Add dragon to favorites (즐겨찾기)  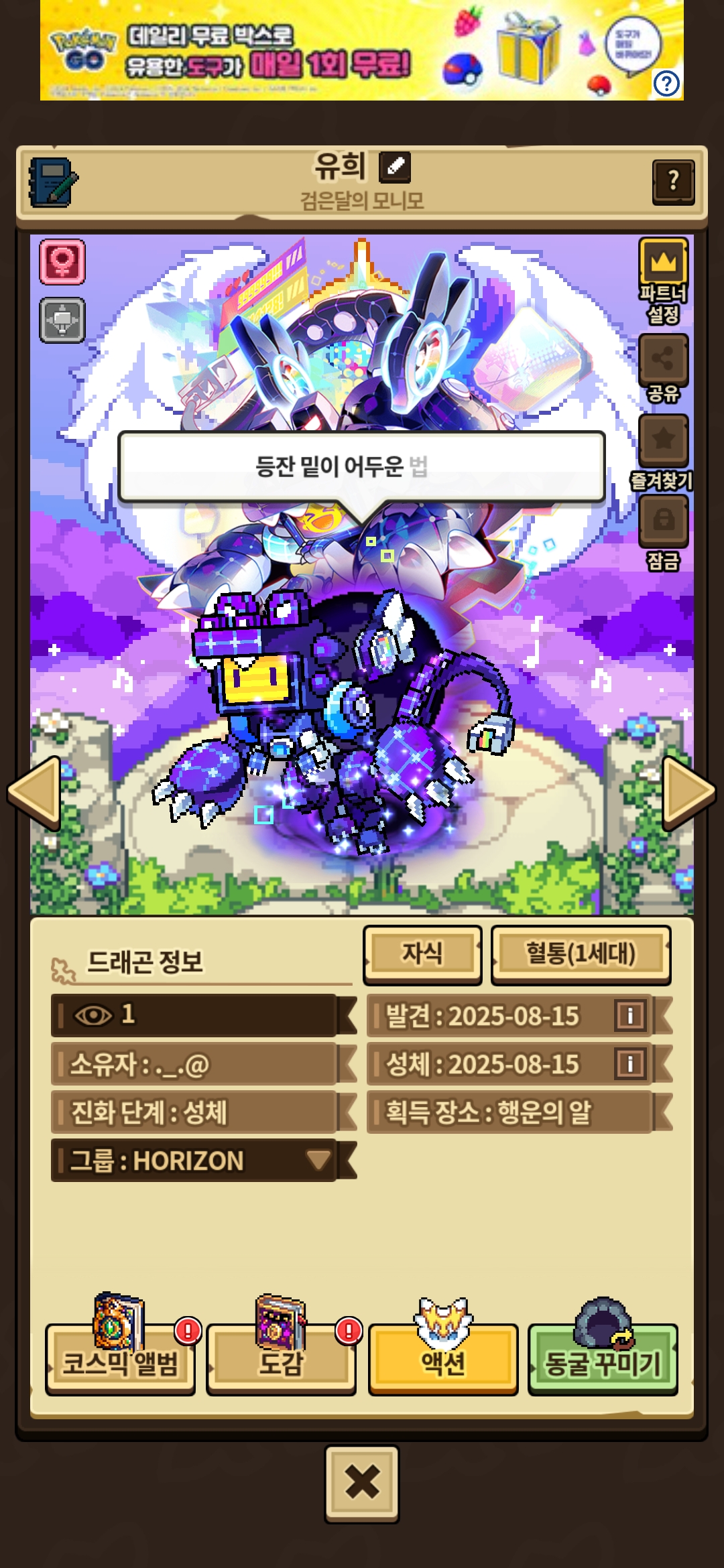pyautogui.click(x=663, y=440)
